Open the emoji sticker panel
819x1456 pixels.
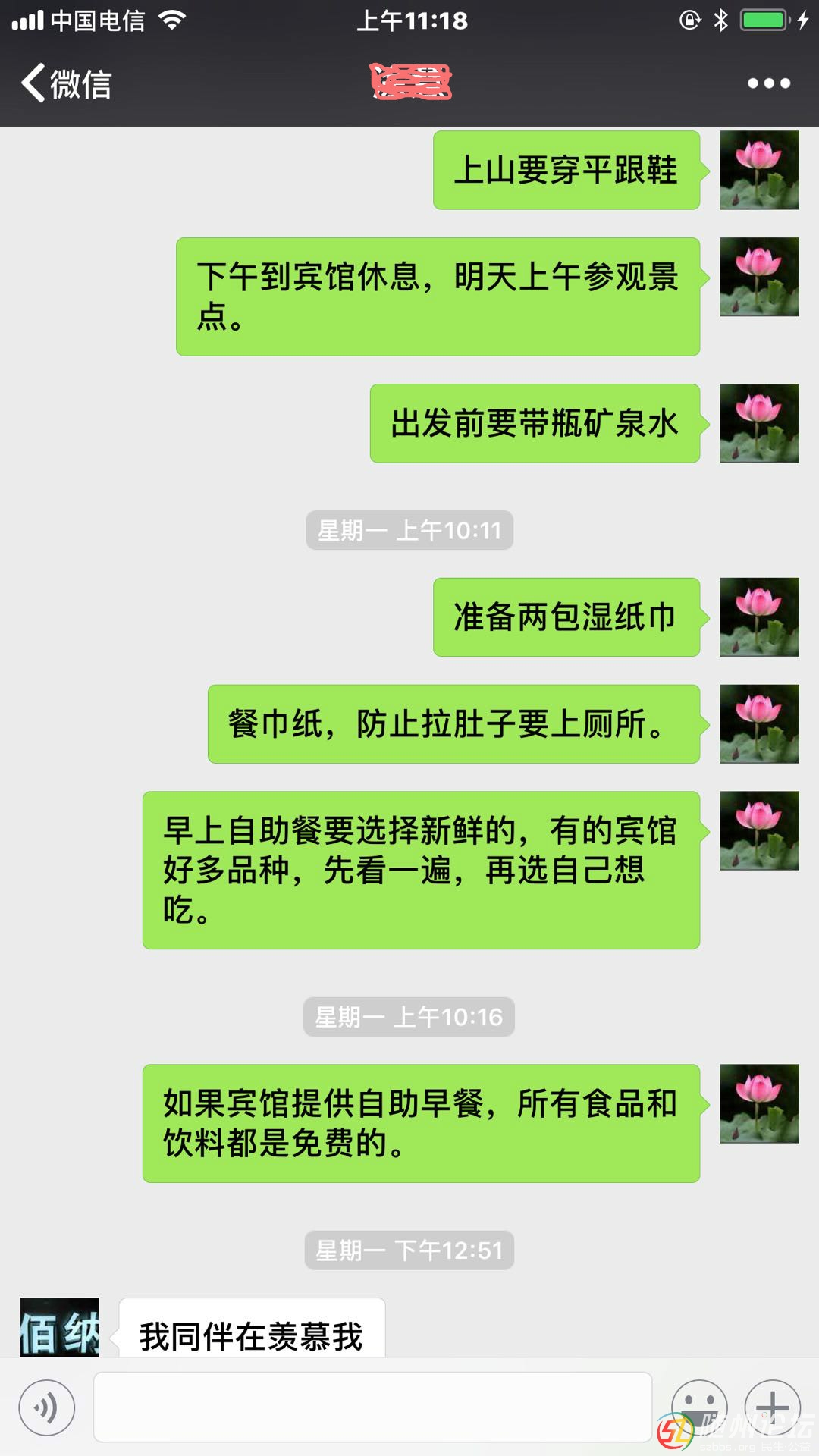[698, 1407]
